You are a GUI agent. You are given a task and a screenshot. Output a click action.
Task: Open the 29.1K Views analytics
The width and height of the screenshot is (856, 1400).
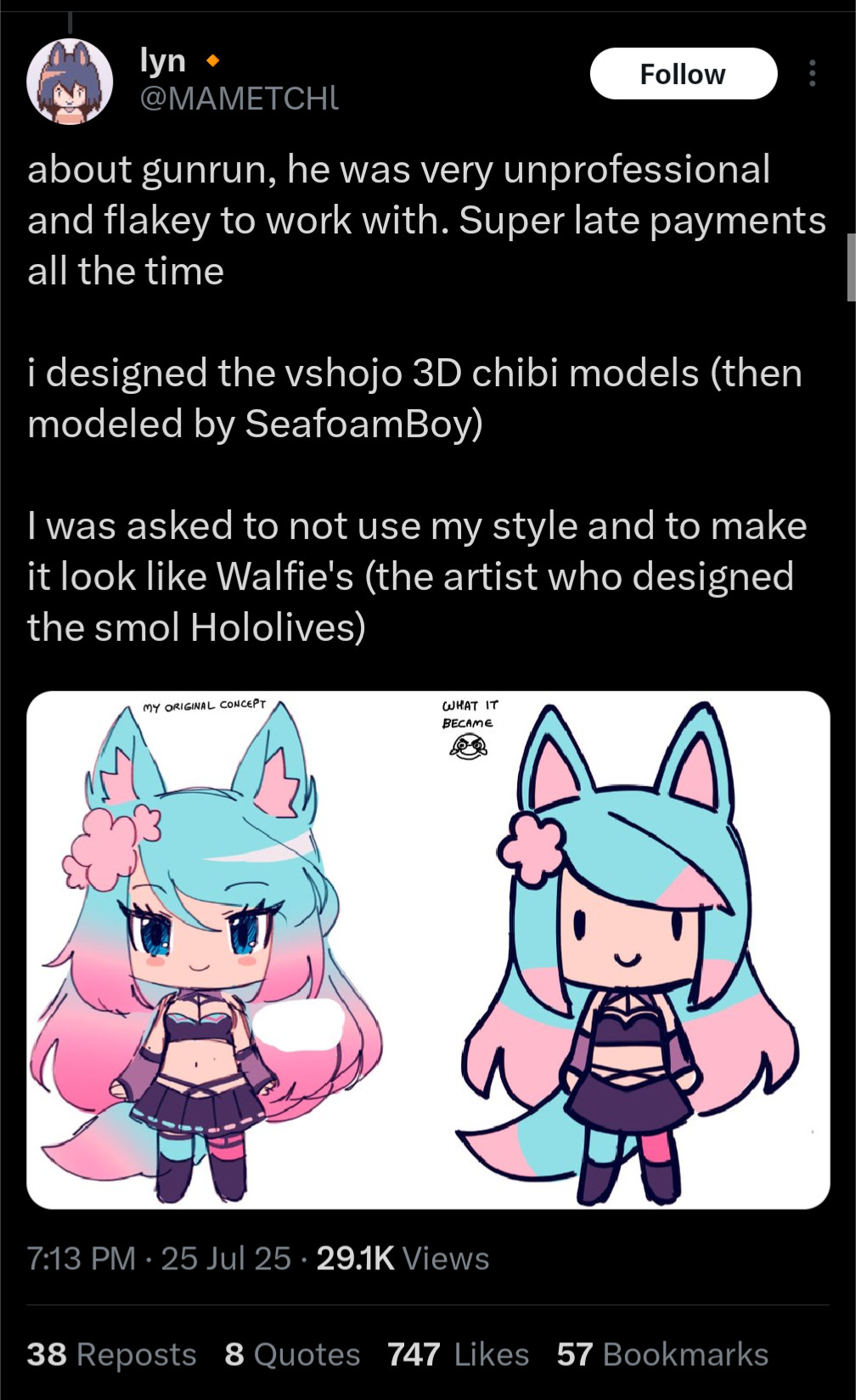pos(403,1257)
